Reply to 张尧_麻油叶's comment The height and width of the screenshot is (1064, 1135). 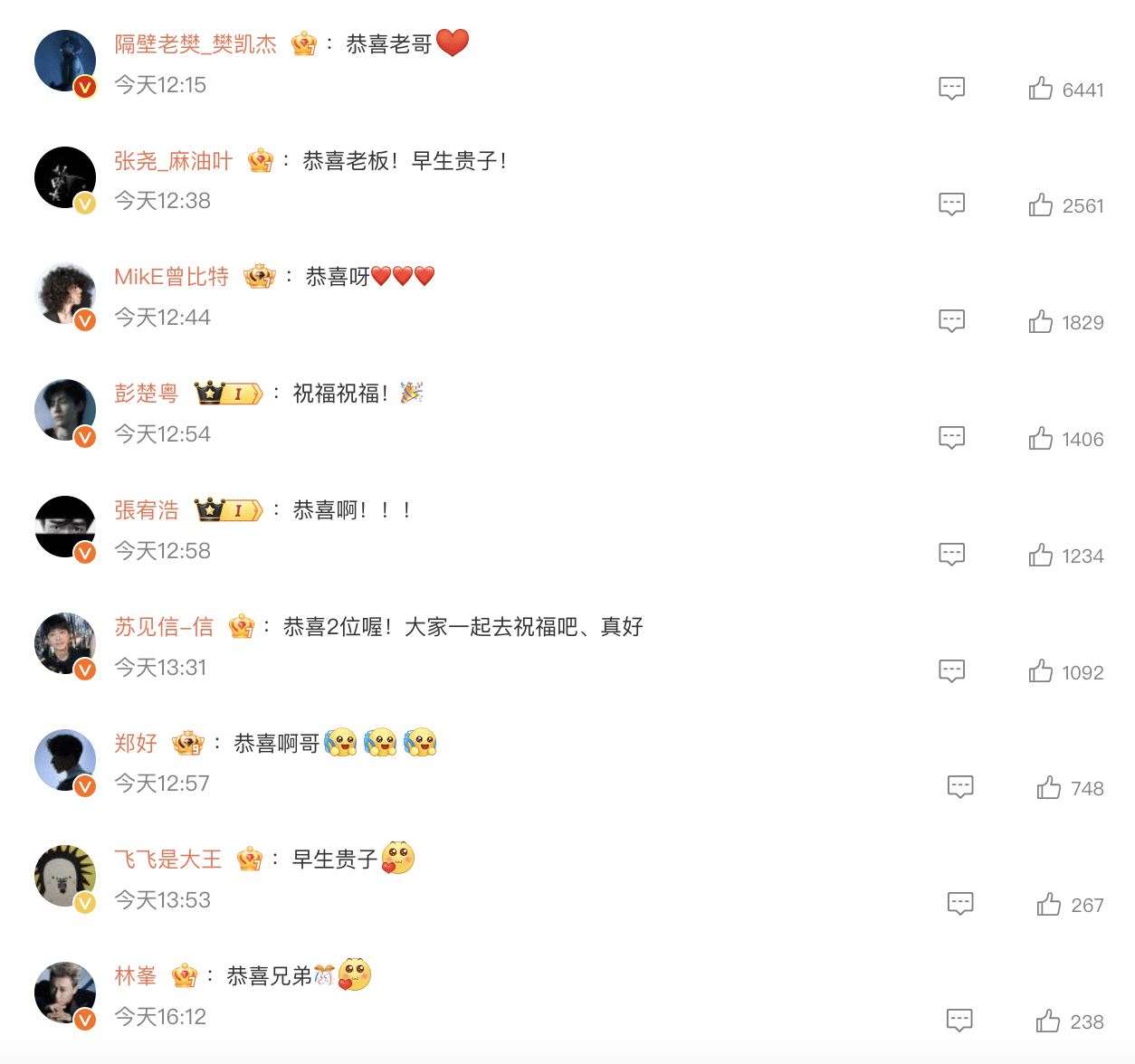pyautogui.click(x=951, y=204)
